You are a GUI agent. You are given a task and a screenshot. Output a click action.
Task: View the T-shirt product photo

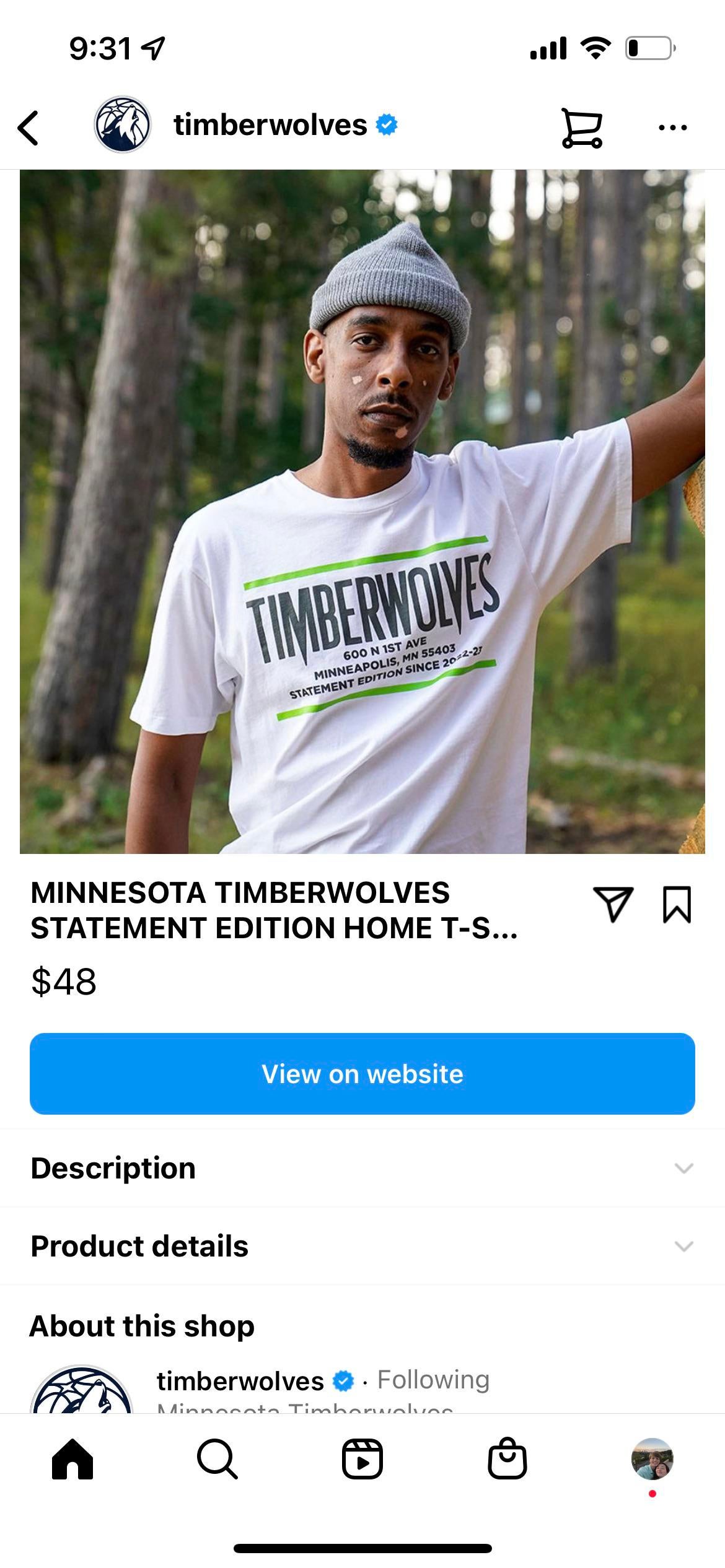[362, 512]
